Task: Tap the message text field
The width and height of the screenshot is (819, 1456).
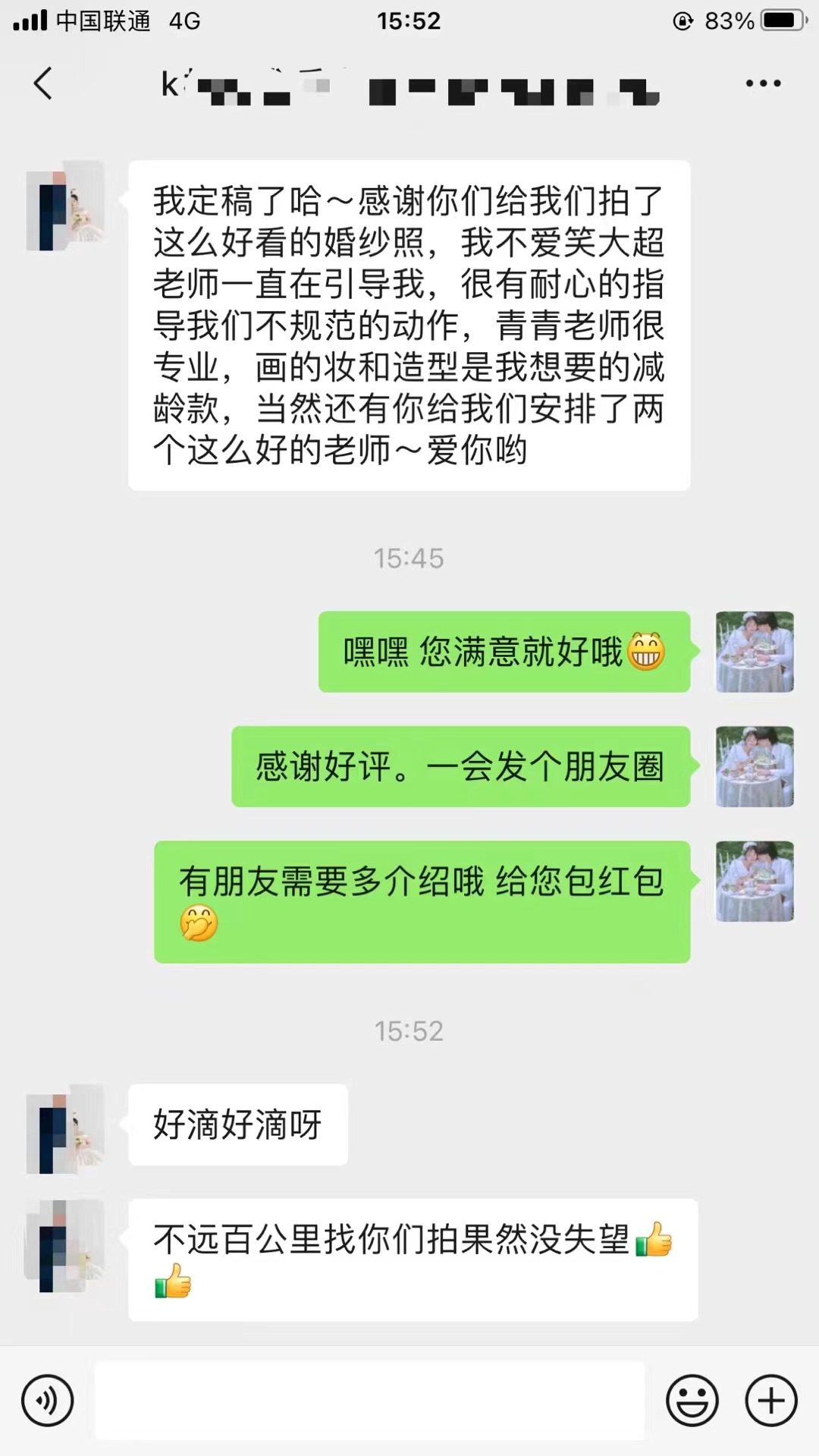Action: (369, 1401)
